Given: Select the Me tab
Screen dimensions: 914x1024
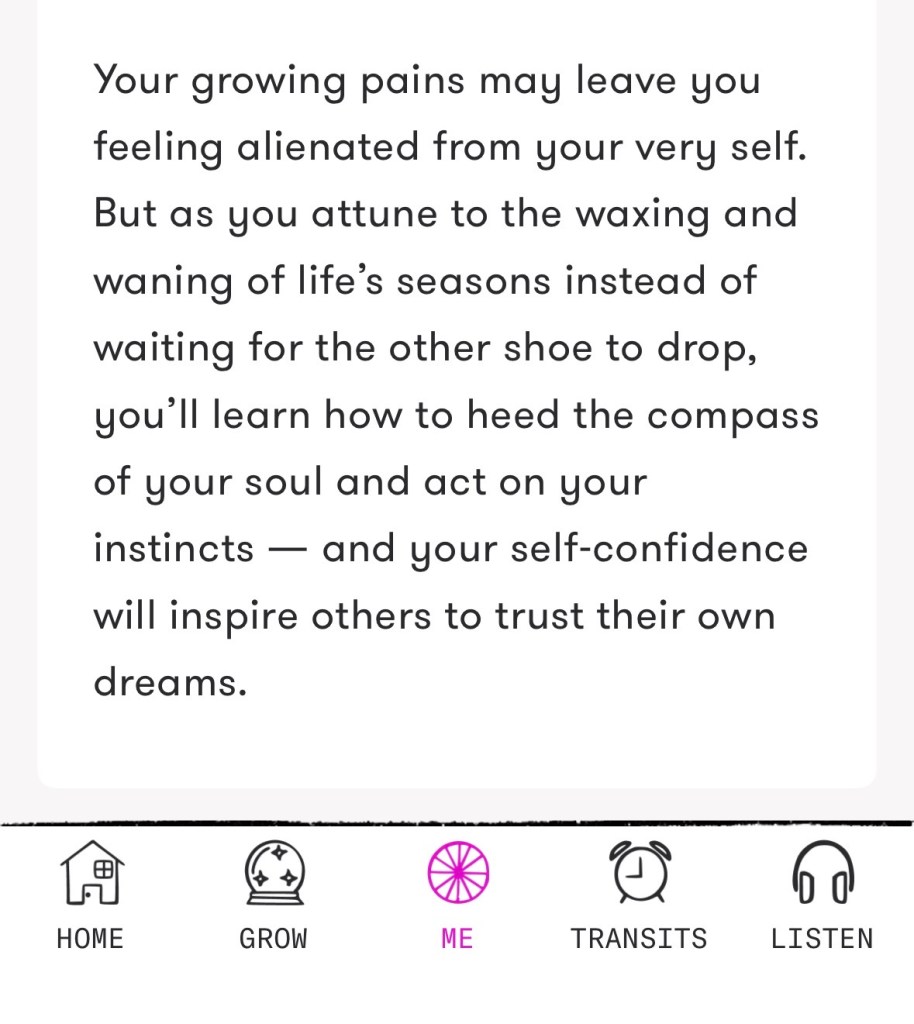Looking at the screenshot, I should (x=457, y=893).
